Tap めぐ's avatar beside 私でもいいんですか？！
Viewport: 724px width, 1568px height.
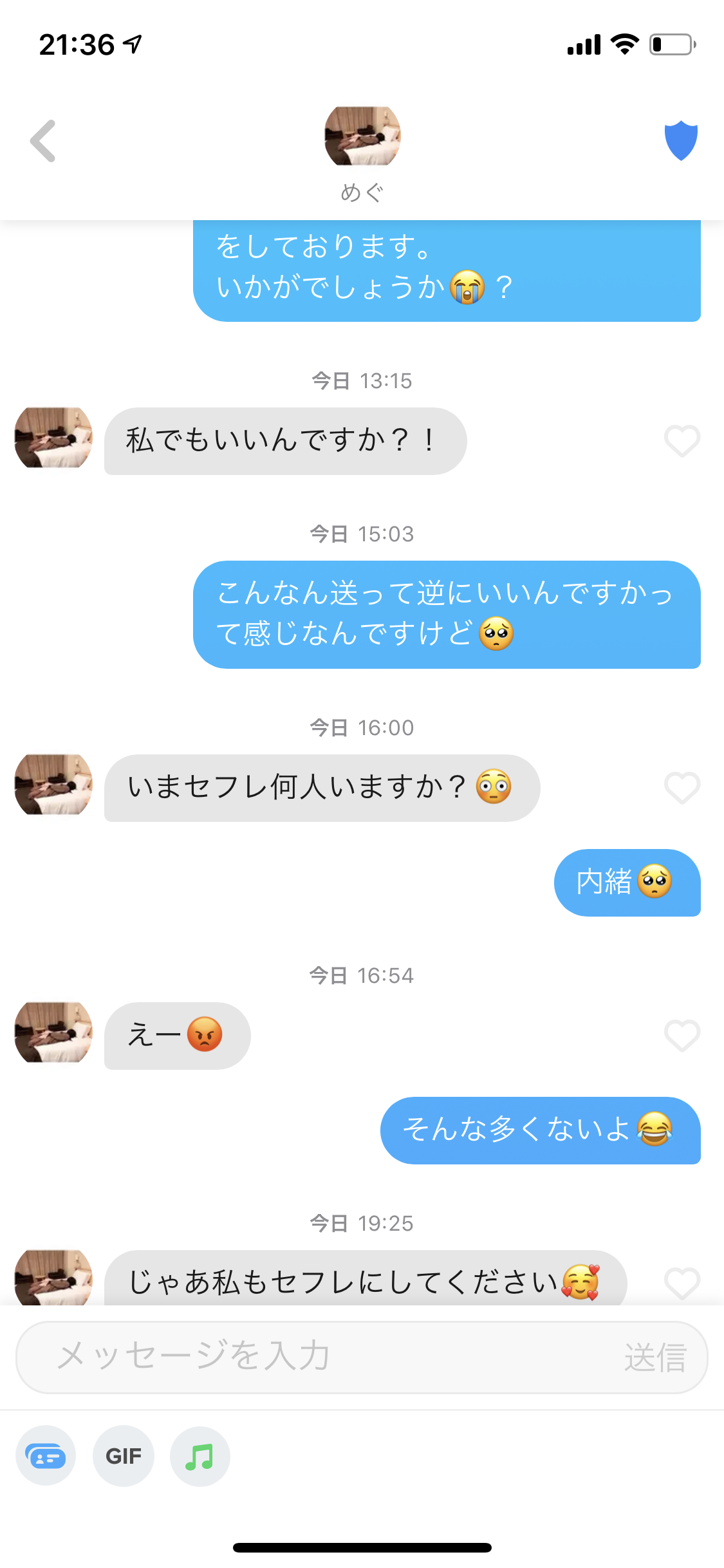coord(53,438)
